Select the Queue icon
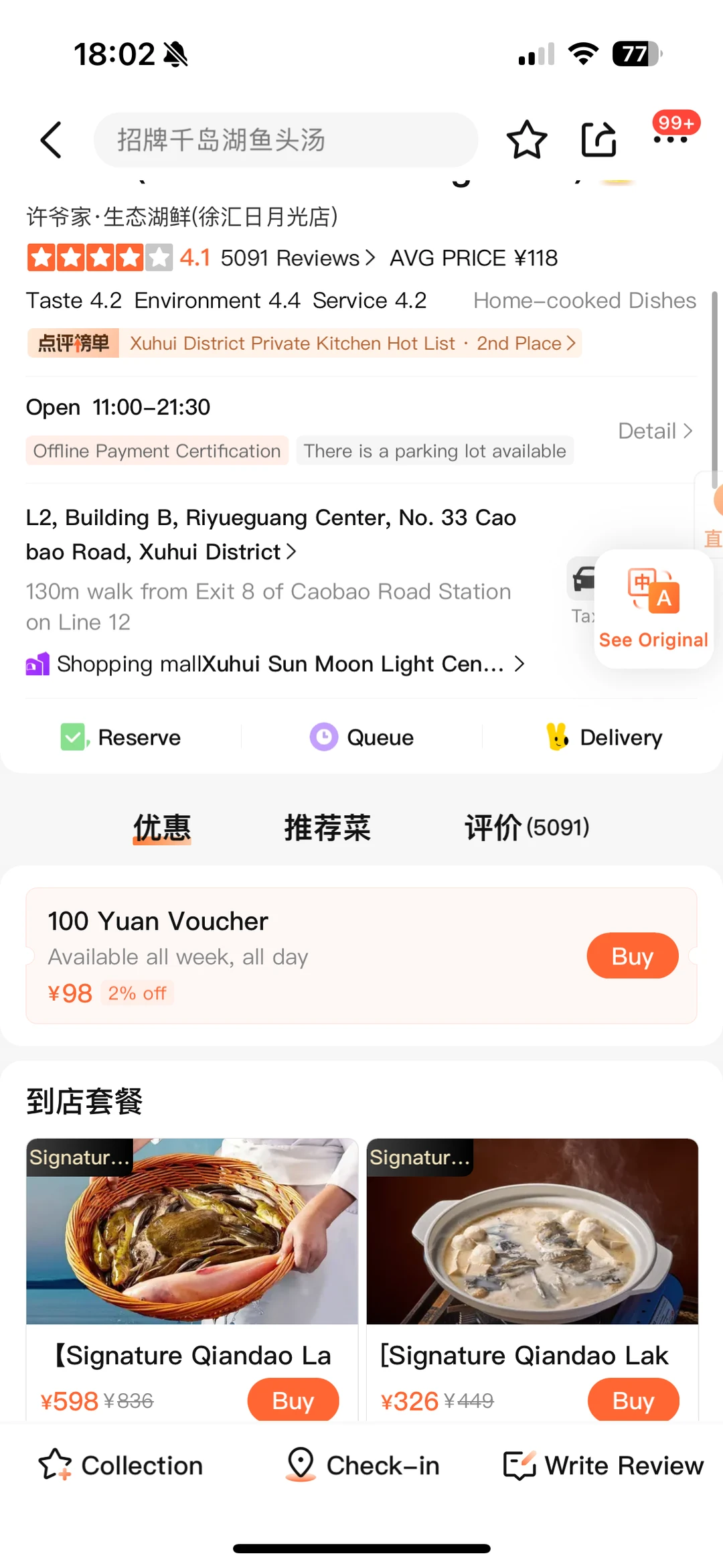723x1568 pixels. pyautogui.click(x=324, y=737)
